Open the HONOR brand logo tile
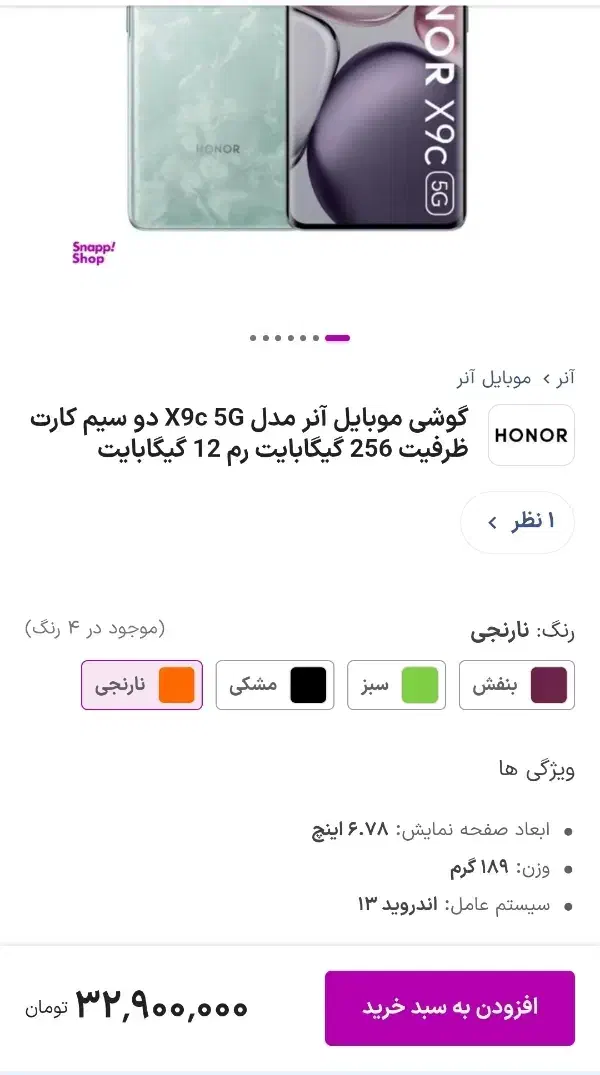Image resolution: width=600 pixels, height=1075 pixels. 531,435
